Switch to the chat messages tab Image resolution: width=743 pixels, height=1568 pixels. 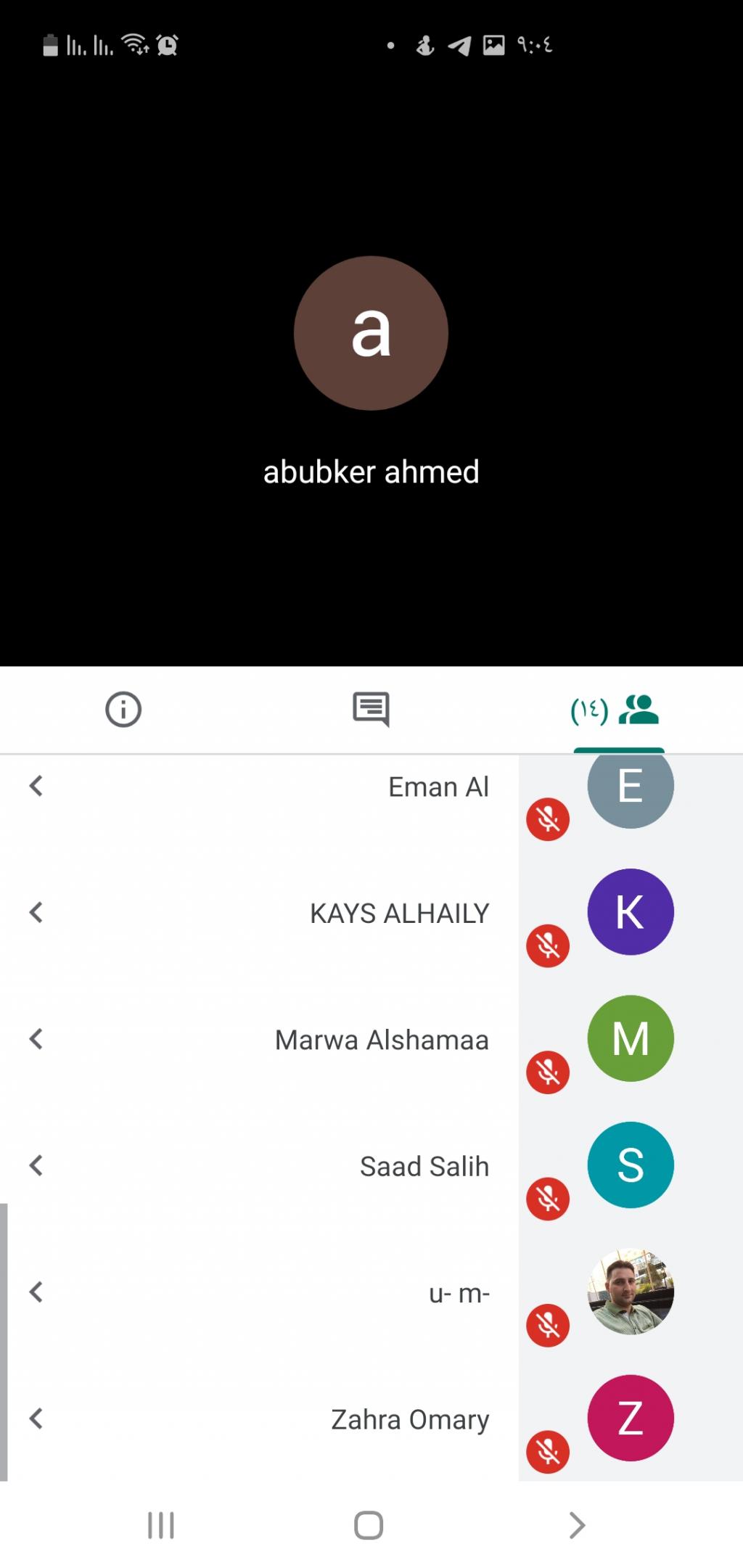tap(371, 709)
